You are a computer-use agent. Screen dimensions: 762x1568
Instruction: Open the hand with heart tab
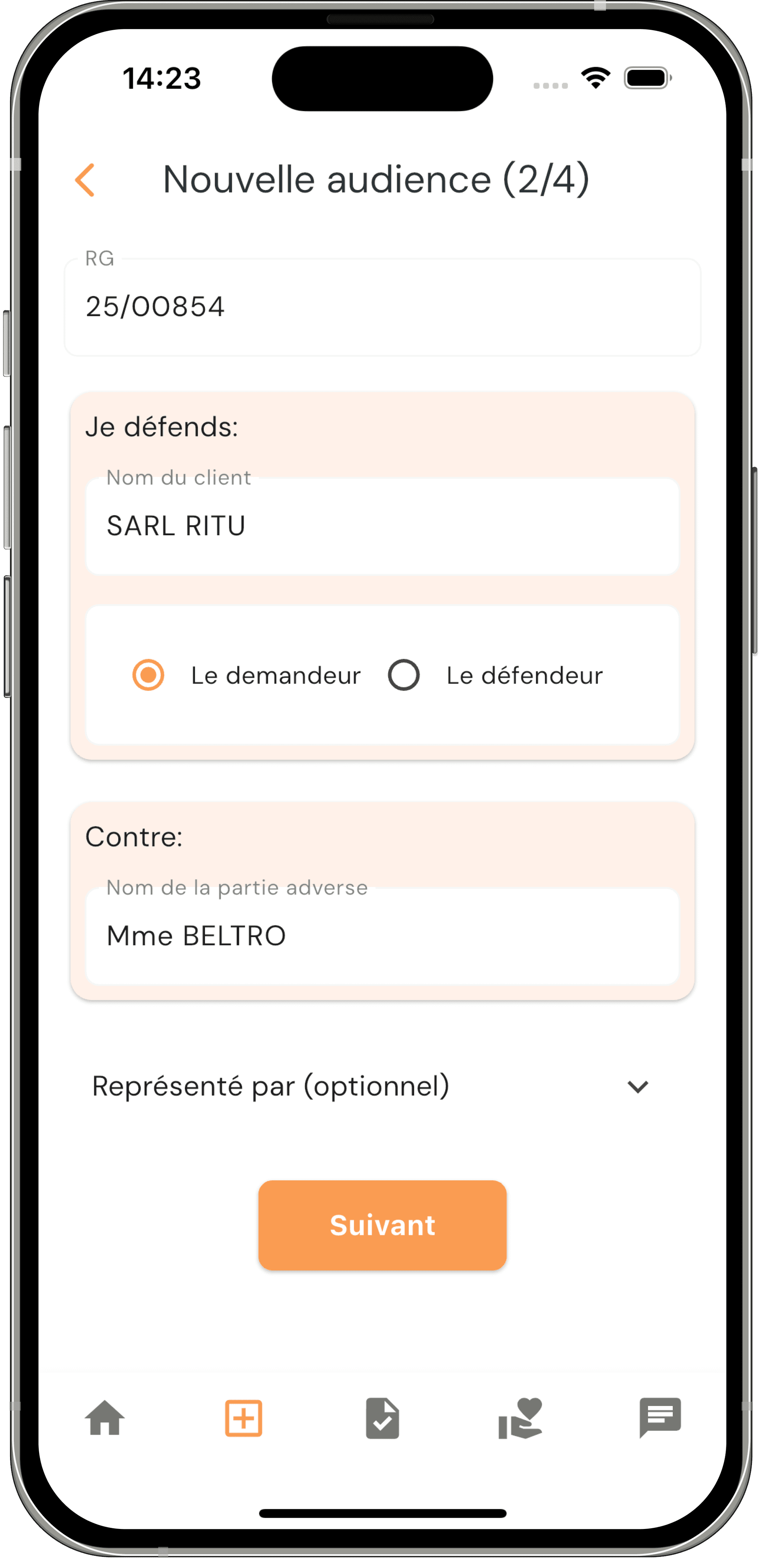click(521, 1418)
